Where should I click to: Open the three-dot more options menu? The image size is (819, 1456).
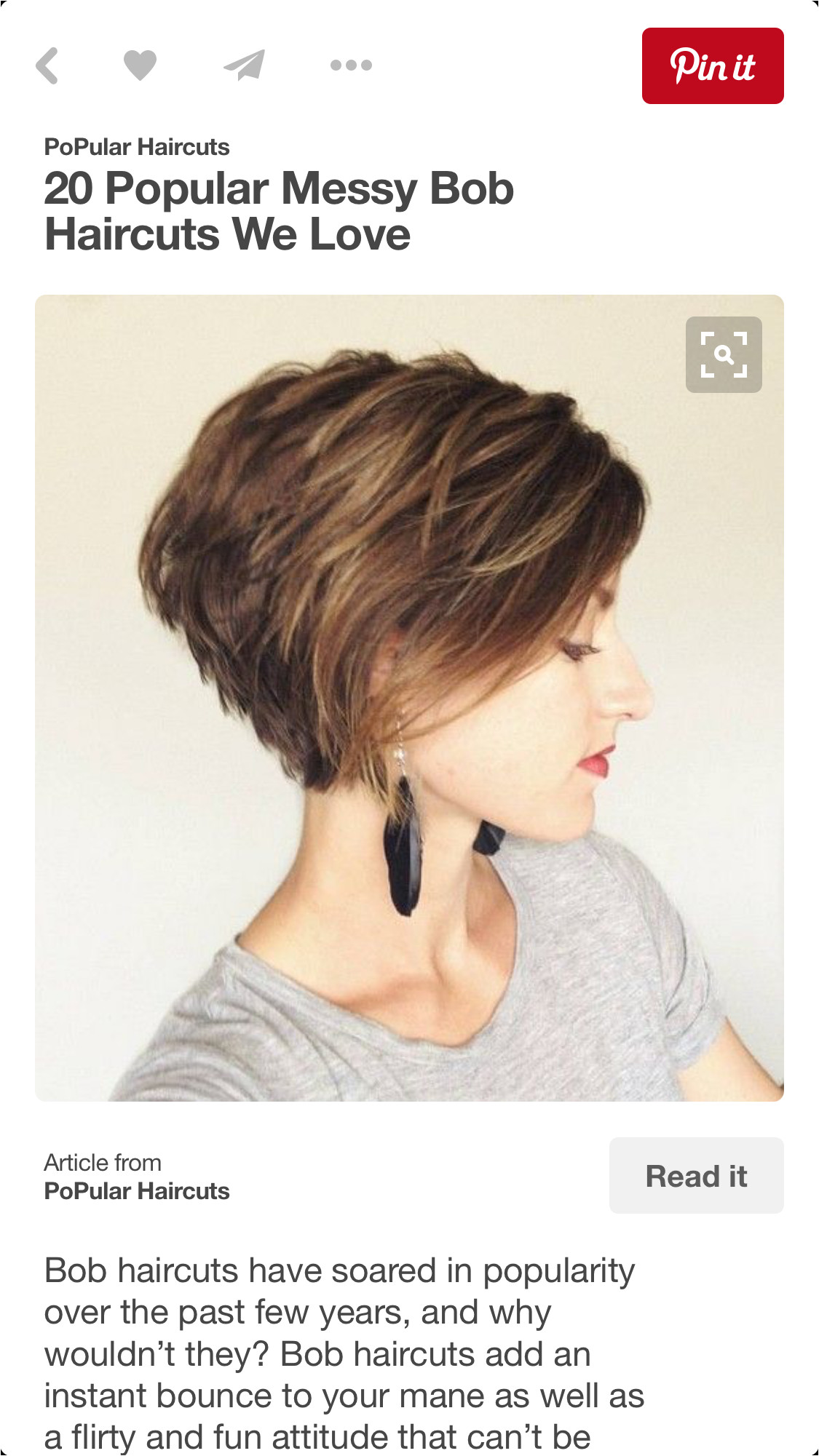click(x=351, y=65)
